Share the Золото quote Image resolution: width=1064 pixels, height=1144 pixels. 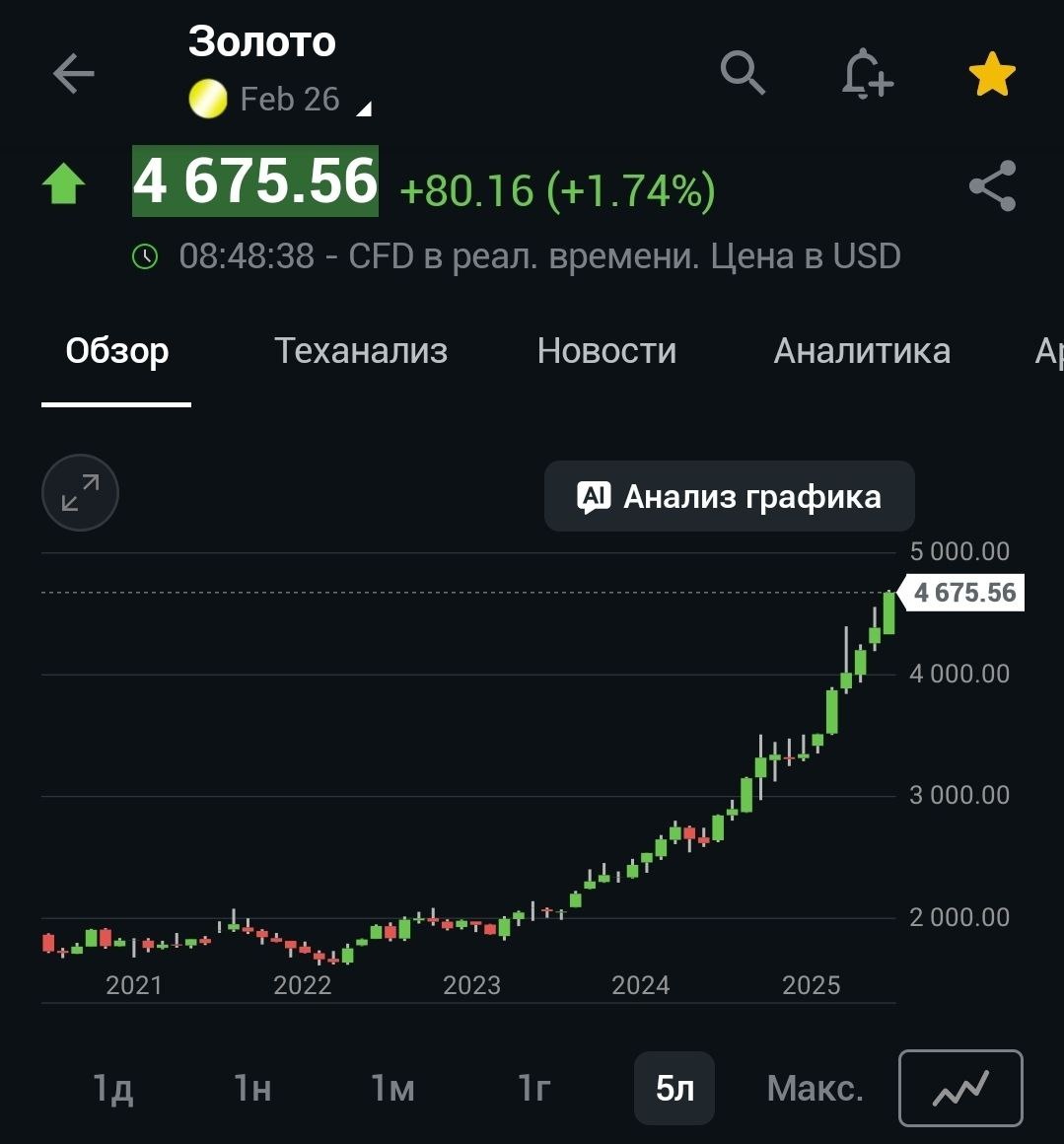pos(992,186)
